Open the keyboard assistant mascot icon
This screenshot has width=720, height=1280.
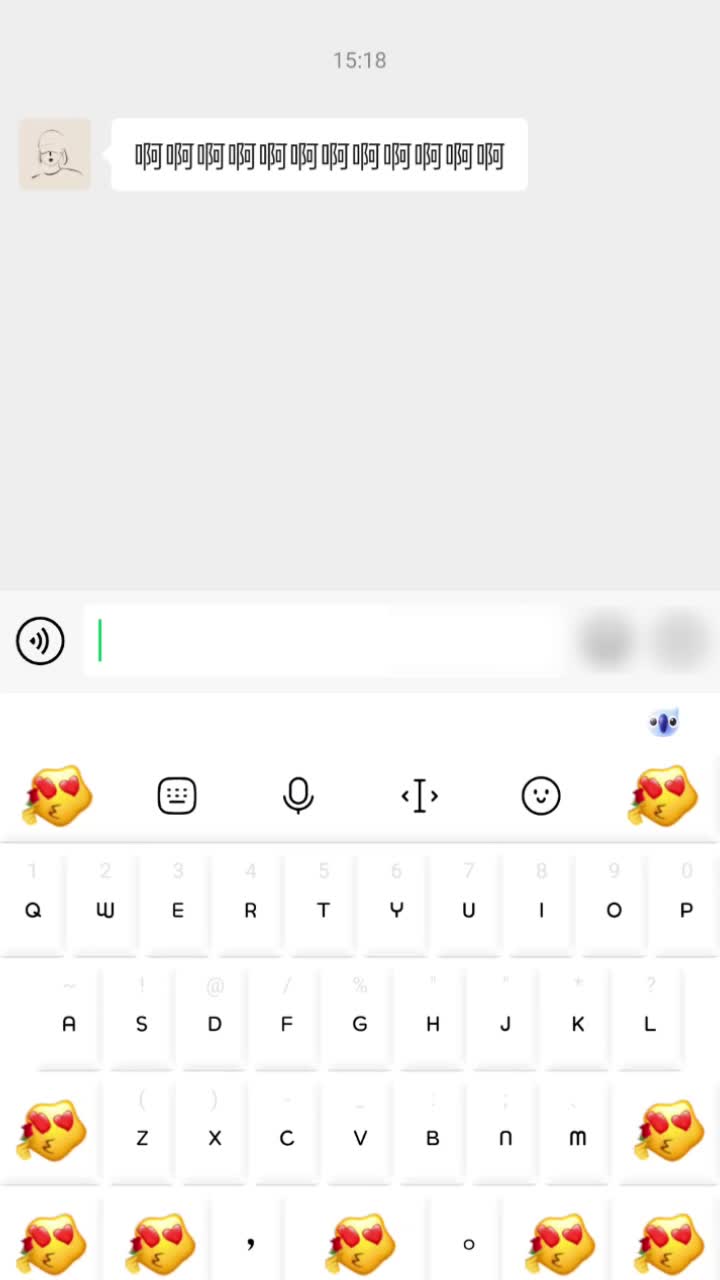(664, 722)
